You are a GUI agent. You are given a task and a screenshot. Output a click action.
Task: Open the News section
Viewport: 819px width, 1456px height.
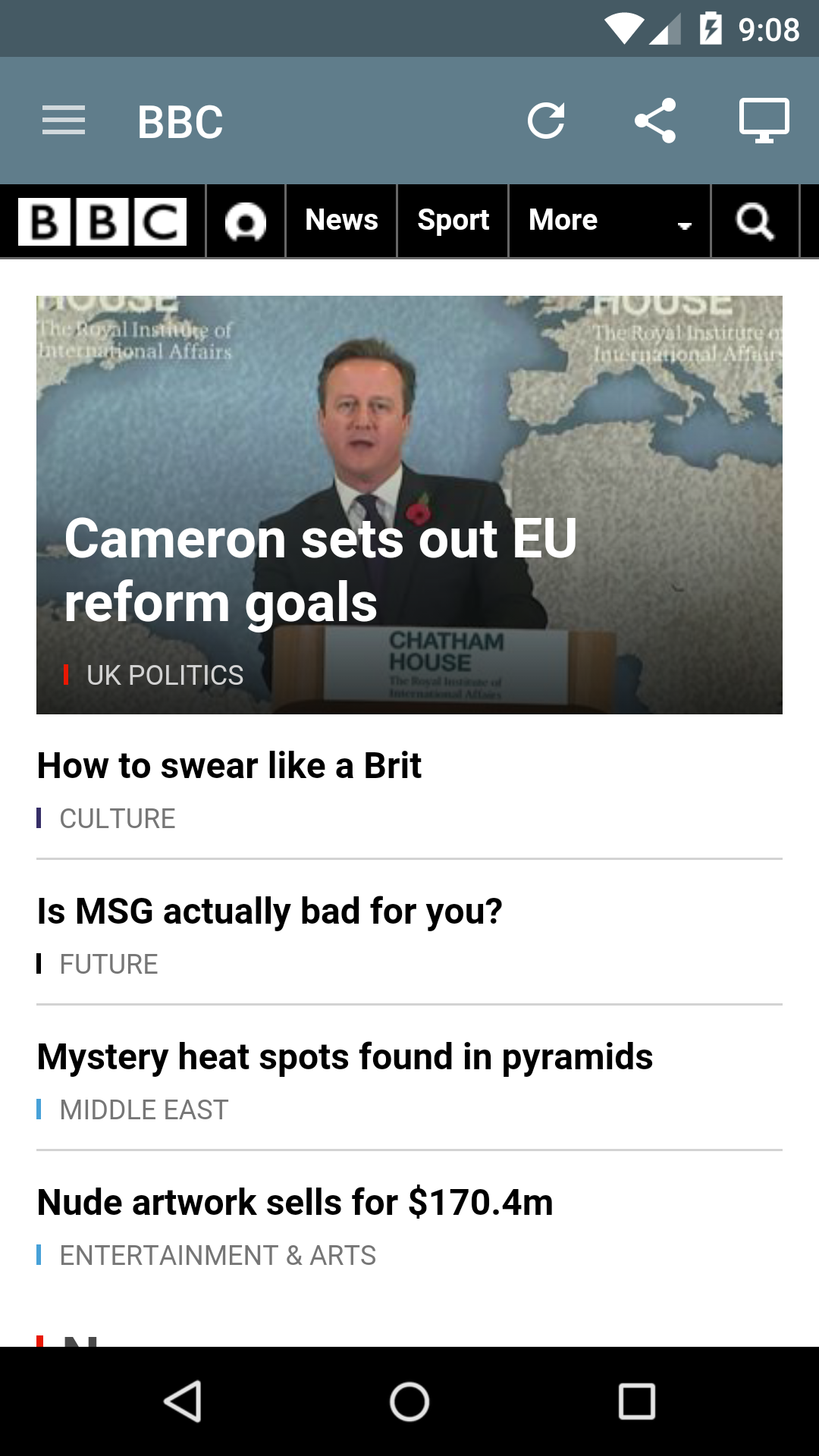(x=340, y=220)
